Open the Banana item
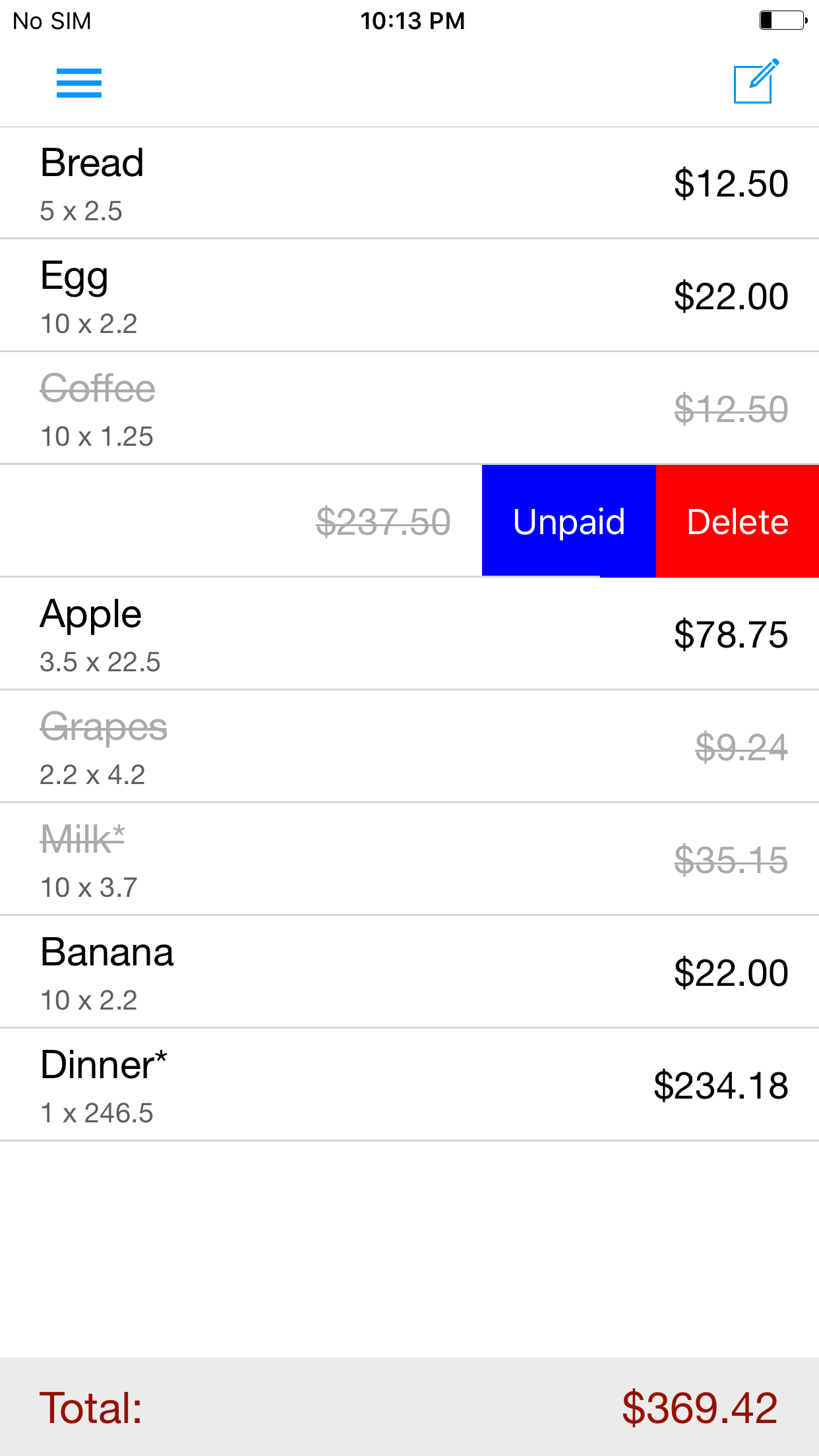 [x=409, y=972]
